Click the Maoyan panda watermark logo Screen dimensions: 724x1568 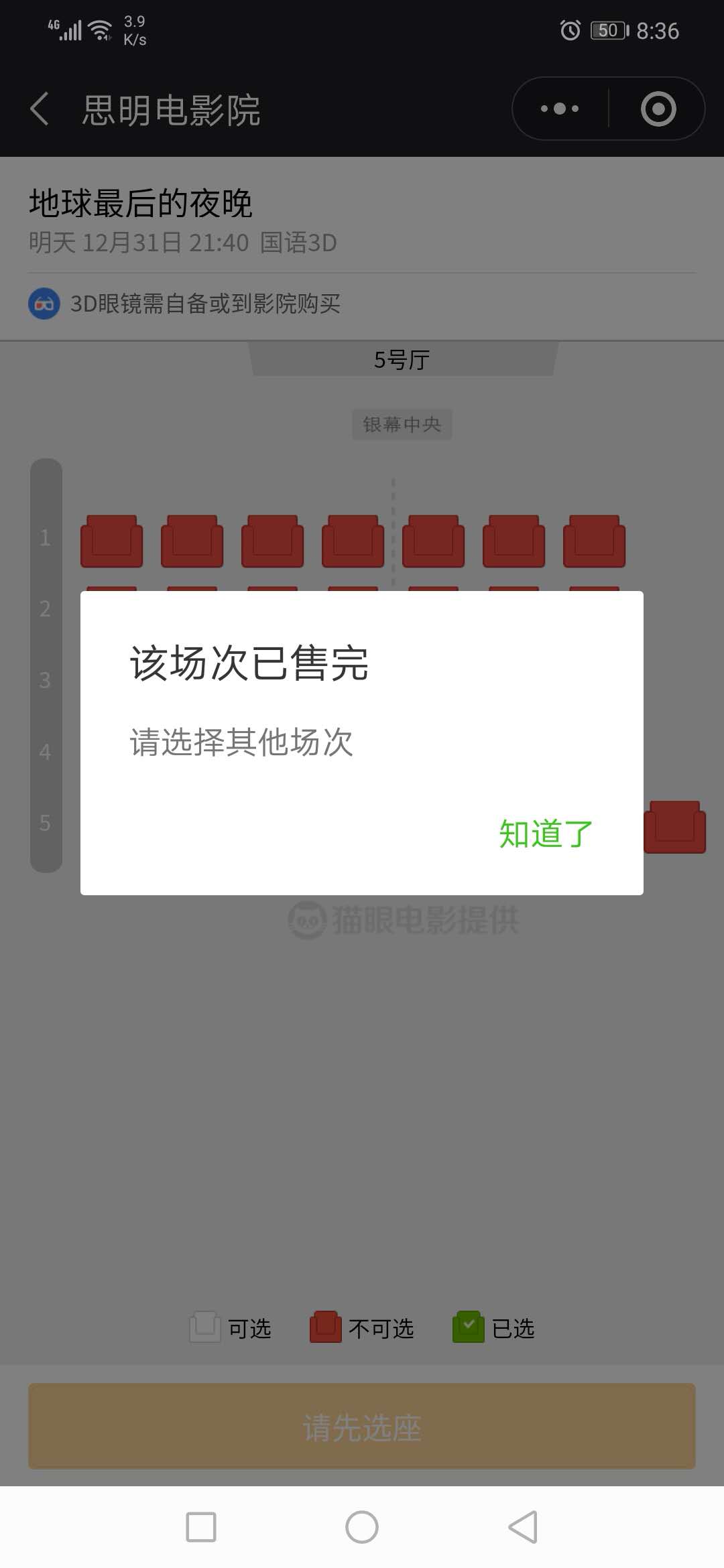tap(307, 919)
